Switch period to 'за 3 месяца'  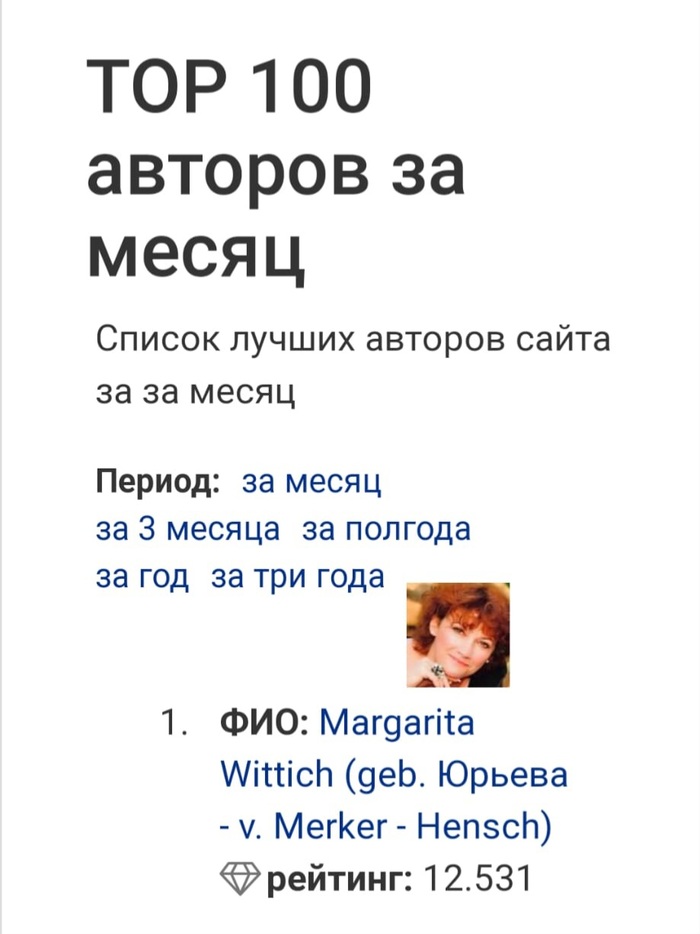[x=188, y=529]
